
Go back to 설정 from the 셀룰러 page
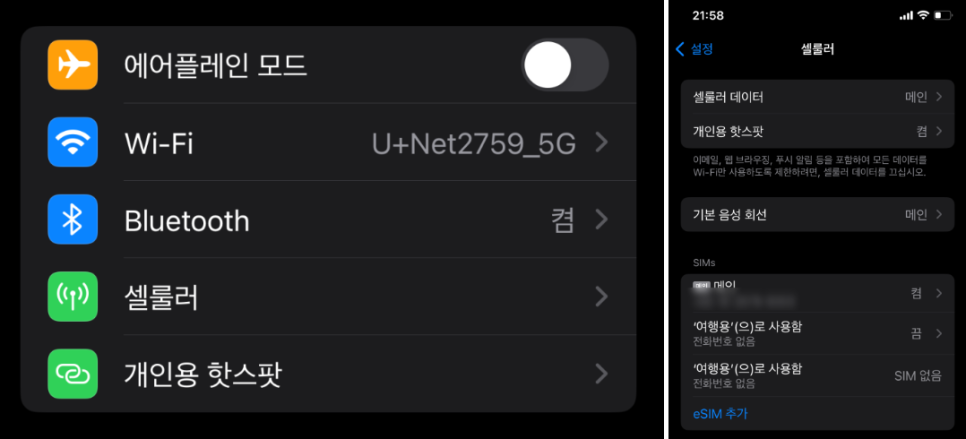[695, 48]
